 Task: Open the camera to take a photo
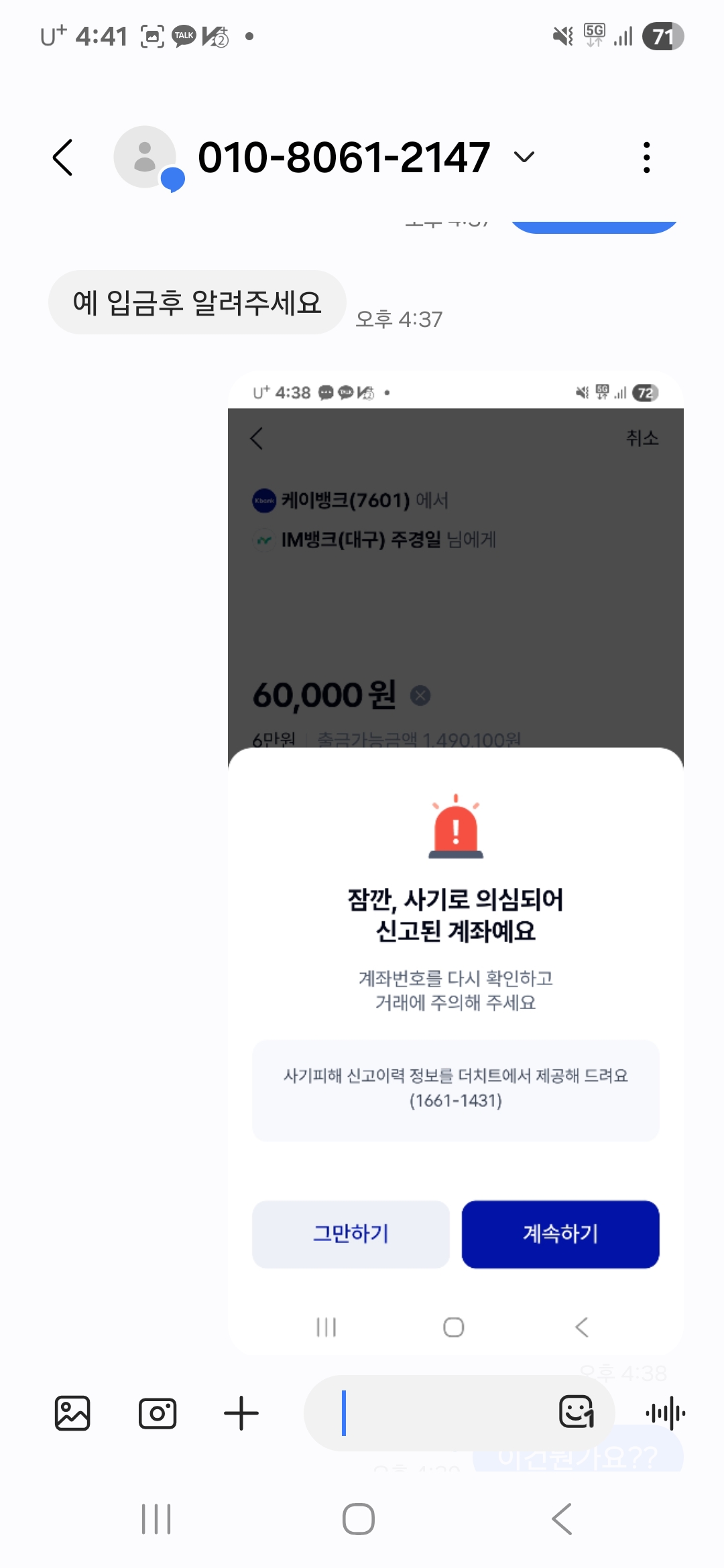(158, 1413)
